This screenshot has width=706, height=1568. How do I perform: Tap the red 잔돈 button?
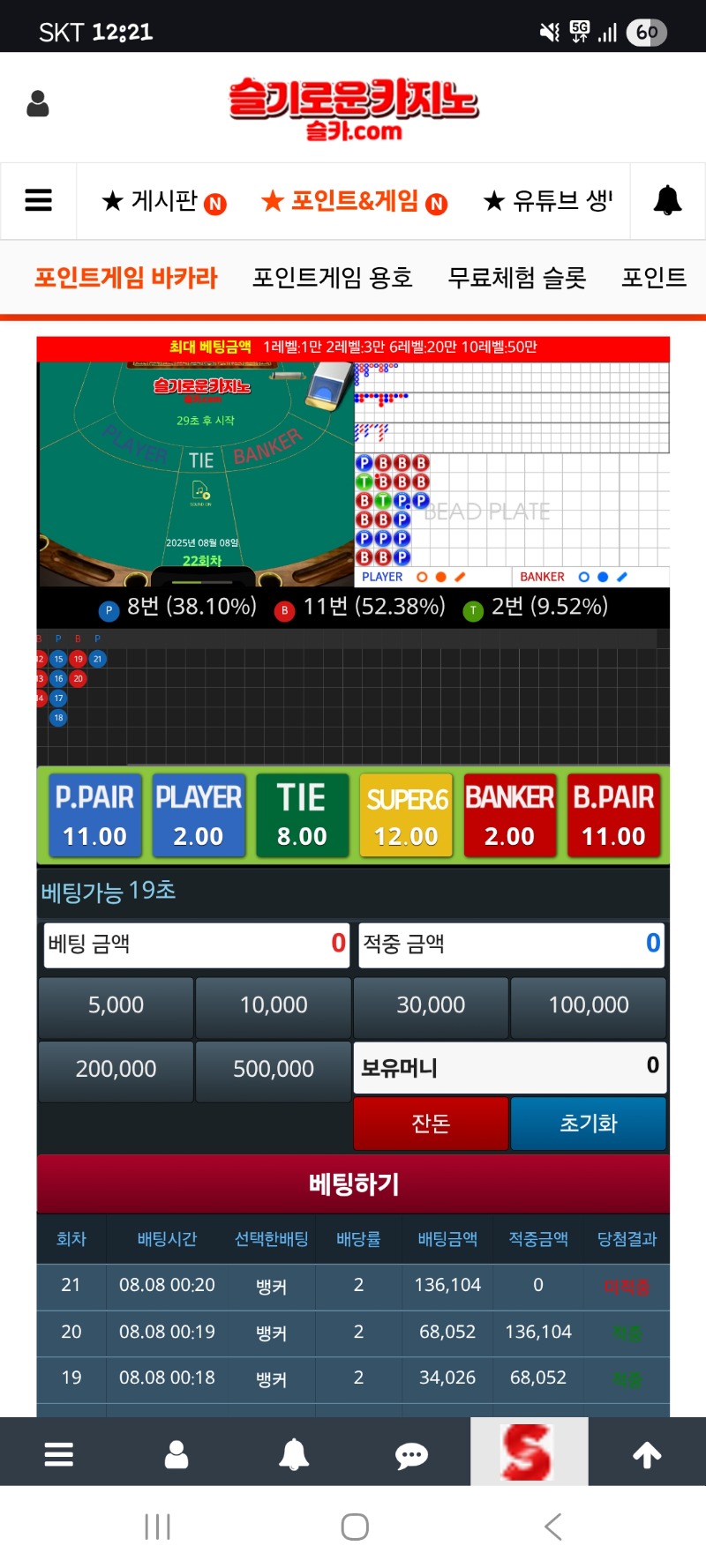(x=431, y=1124)
